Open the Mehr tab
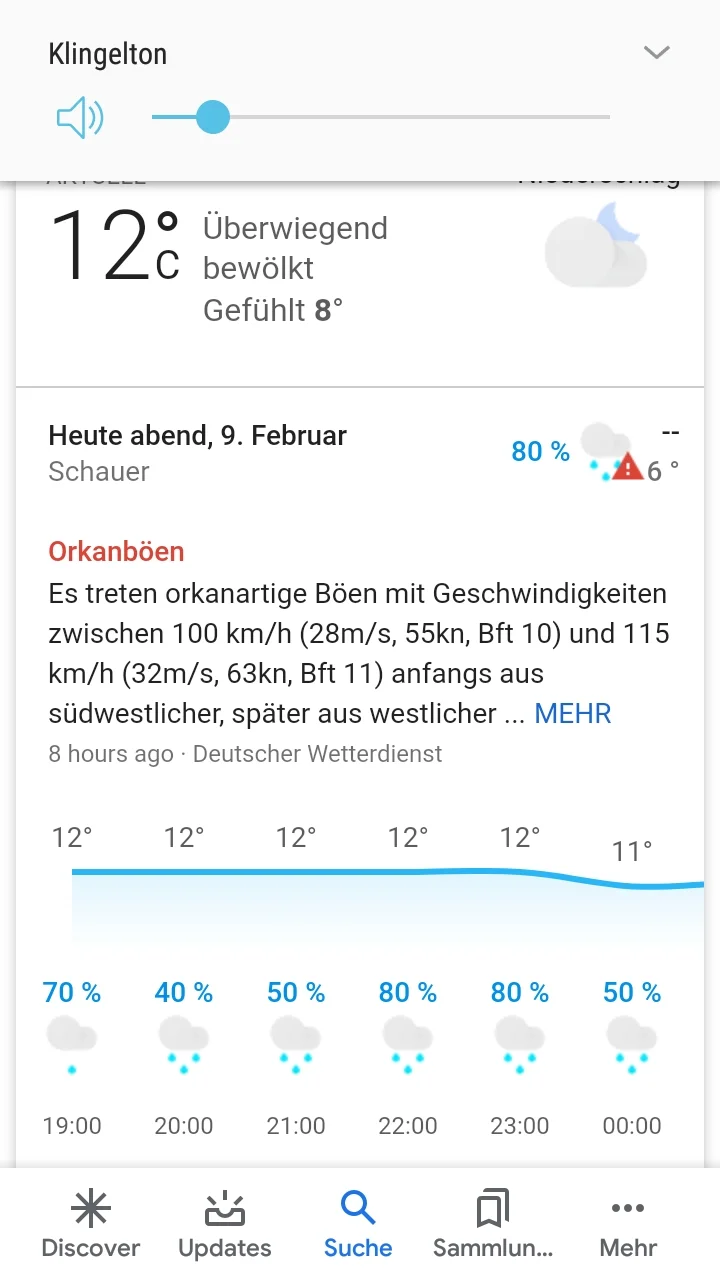The height and width of the screenshot is (1280, 720). pyautogui.click(x=628, y=1224)
